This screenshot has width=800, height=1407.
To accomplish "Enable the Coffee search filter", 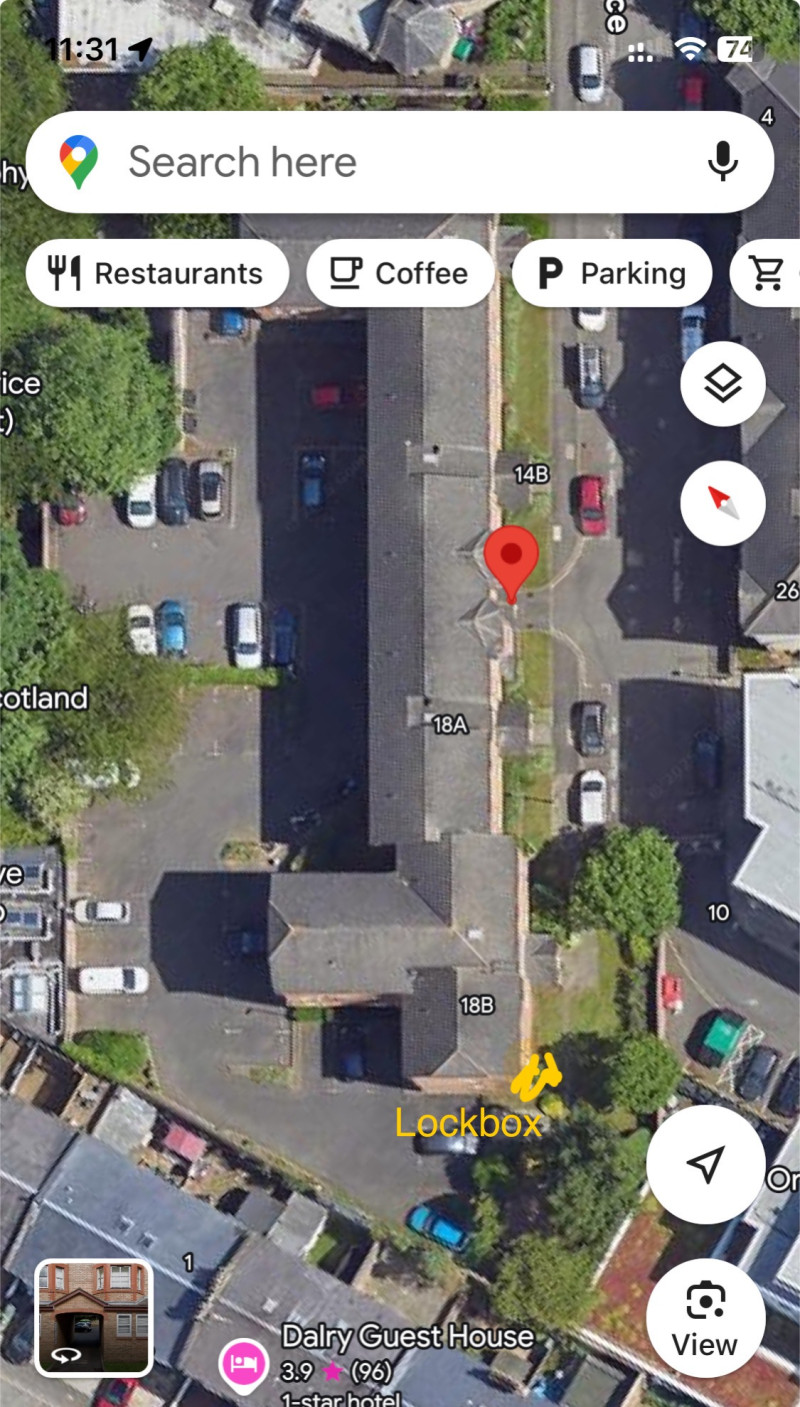I will pyautogui.click(x=400, y=272).
